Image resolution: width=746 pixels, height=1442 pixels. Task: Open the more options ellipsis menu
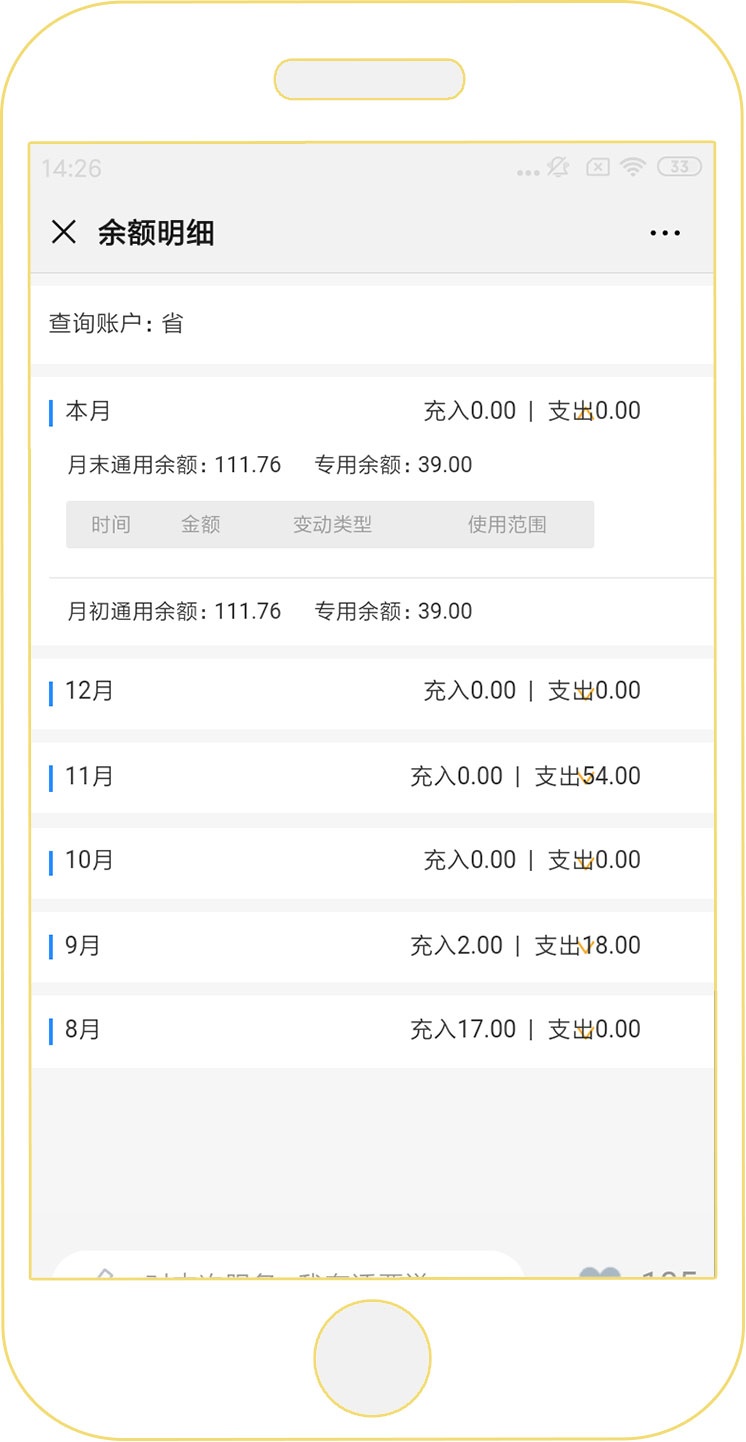(663, 231)
